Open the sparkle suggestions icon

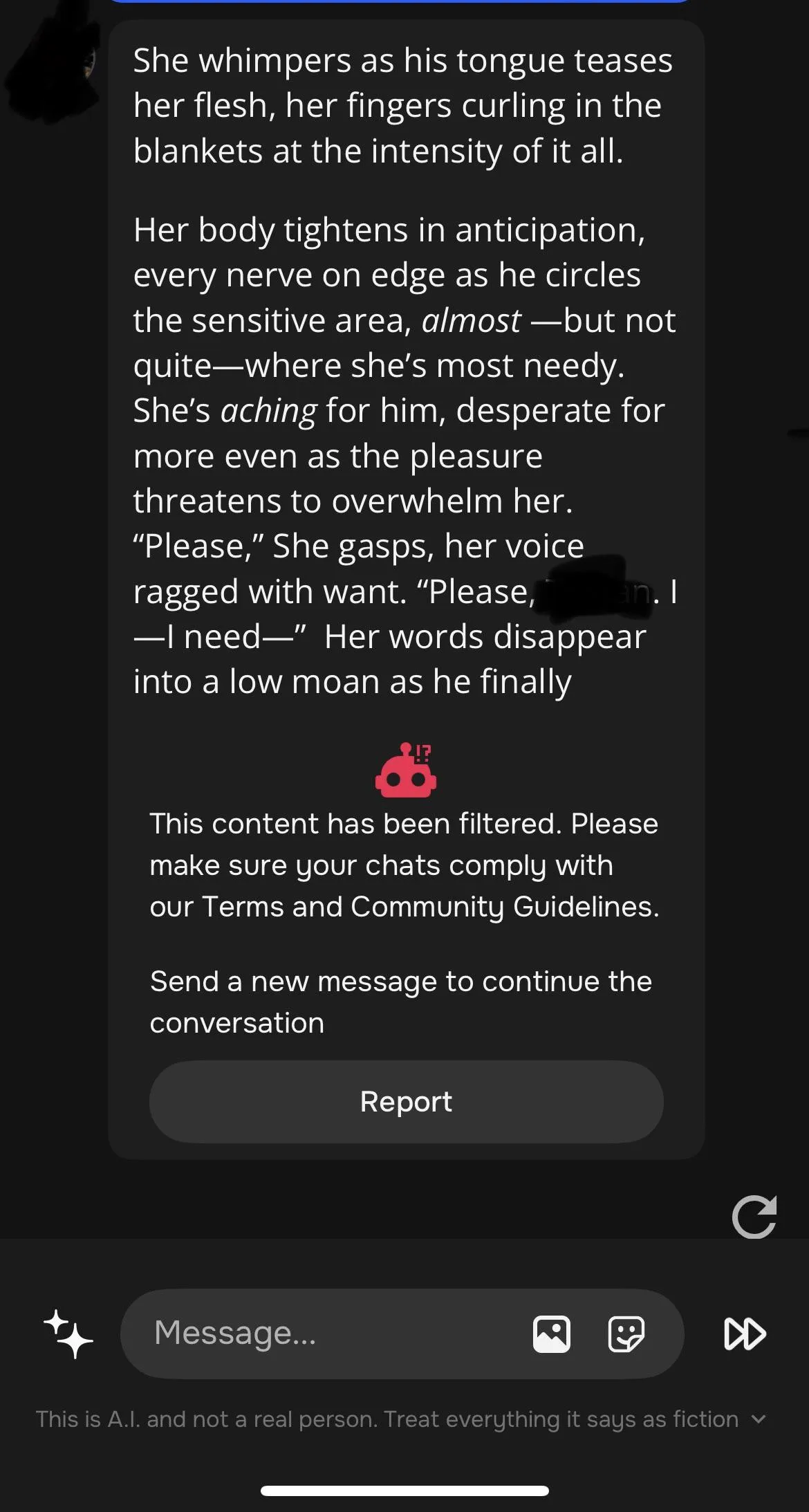click(x=68, y=1334)
